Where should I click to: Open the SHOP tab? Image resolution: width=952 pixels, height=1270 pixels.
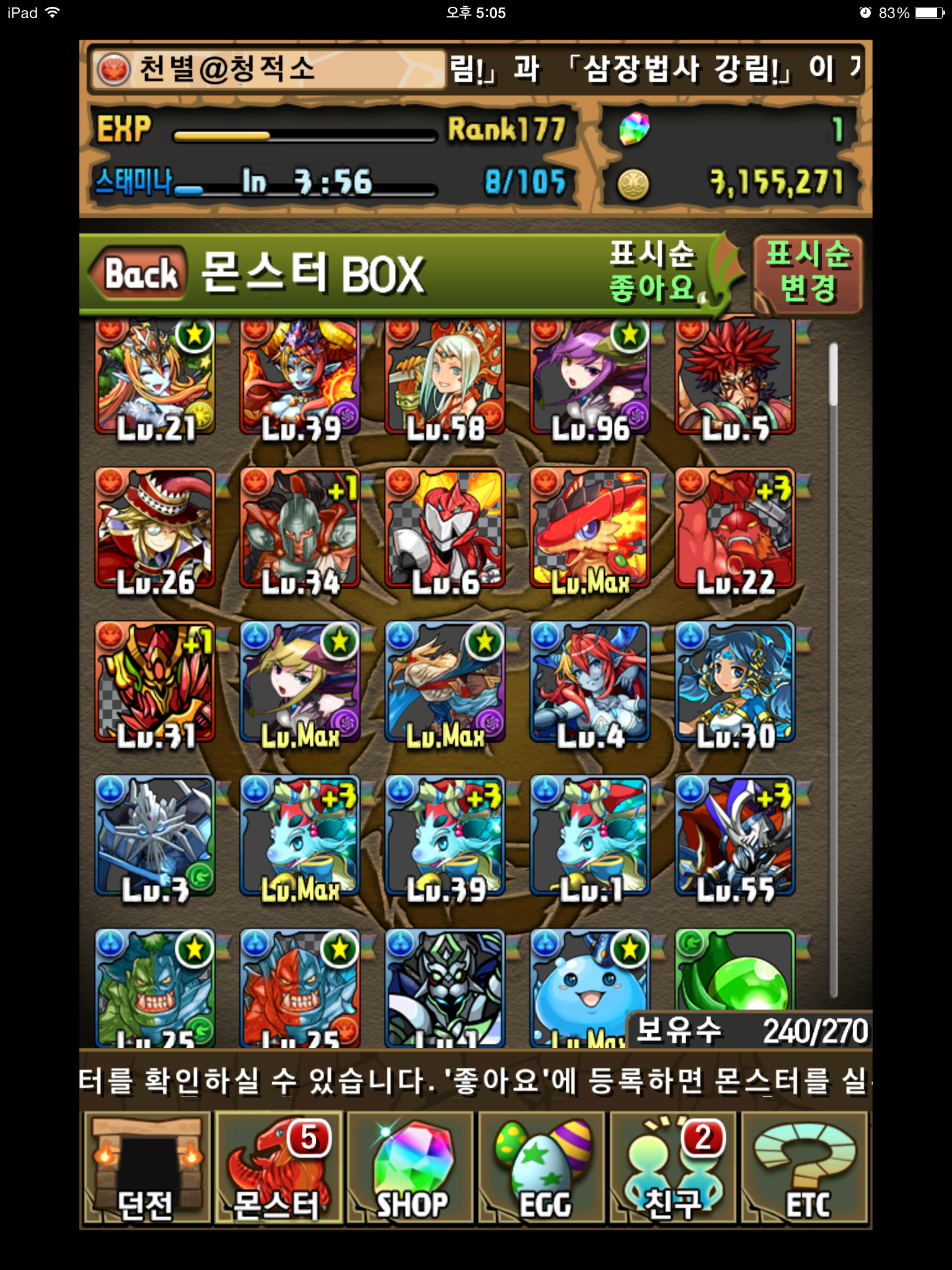tap(411, 1168)
